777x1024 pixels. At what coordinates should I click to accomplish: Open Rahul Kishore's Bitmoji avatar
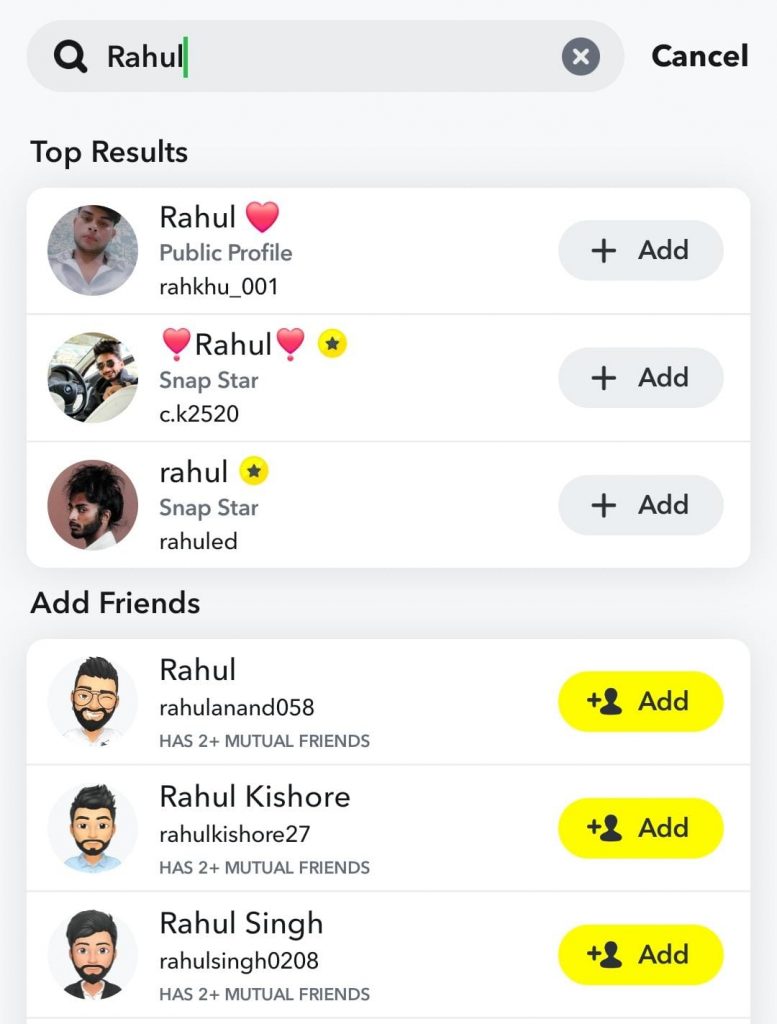tap(92, 828)
